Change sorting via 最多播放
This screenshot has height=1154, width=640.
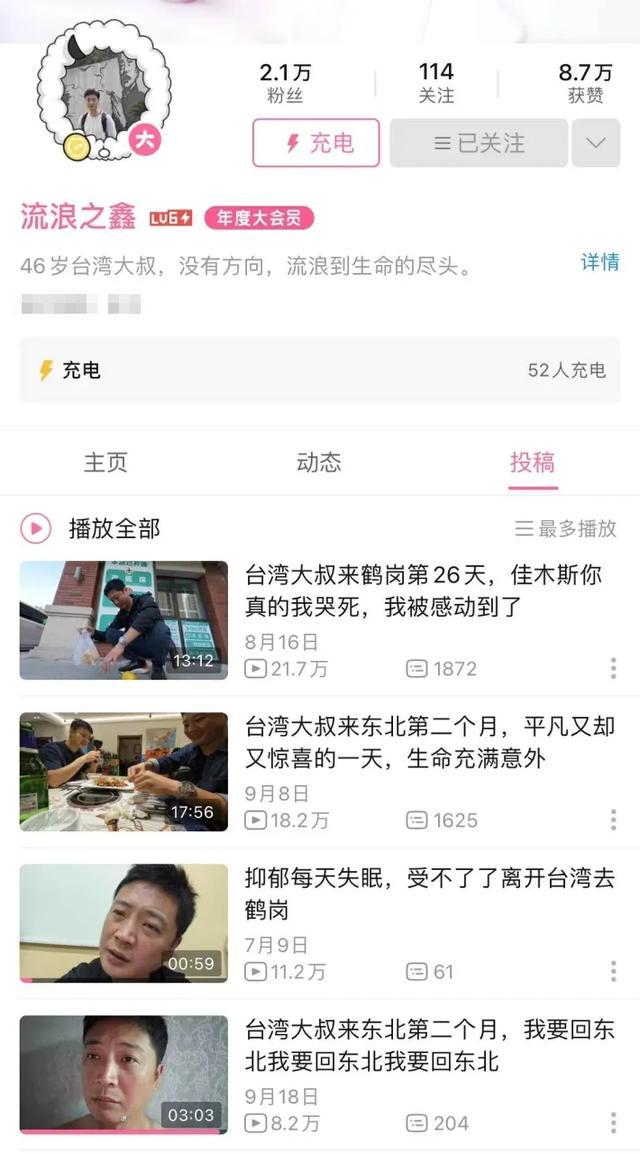566,529
